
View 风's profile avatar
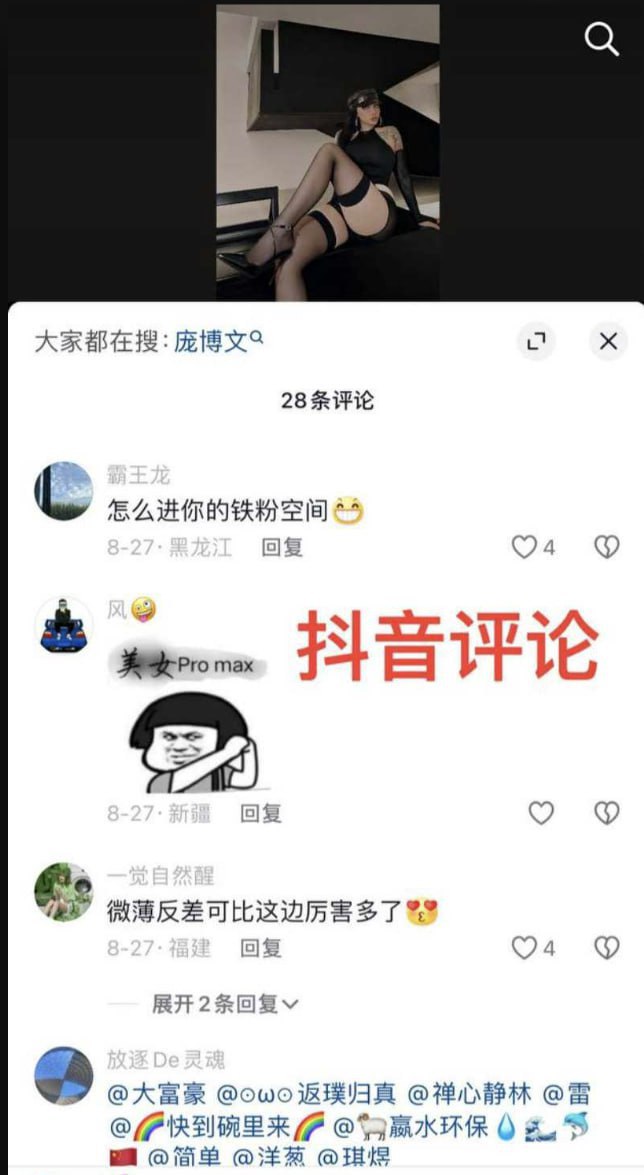click(x=64, y=625)
